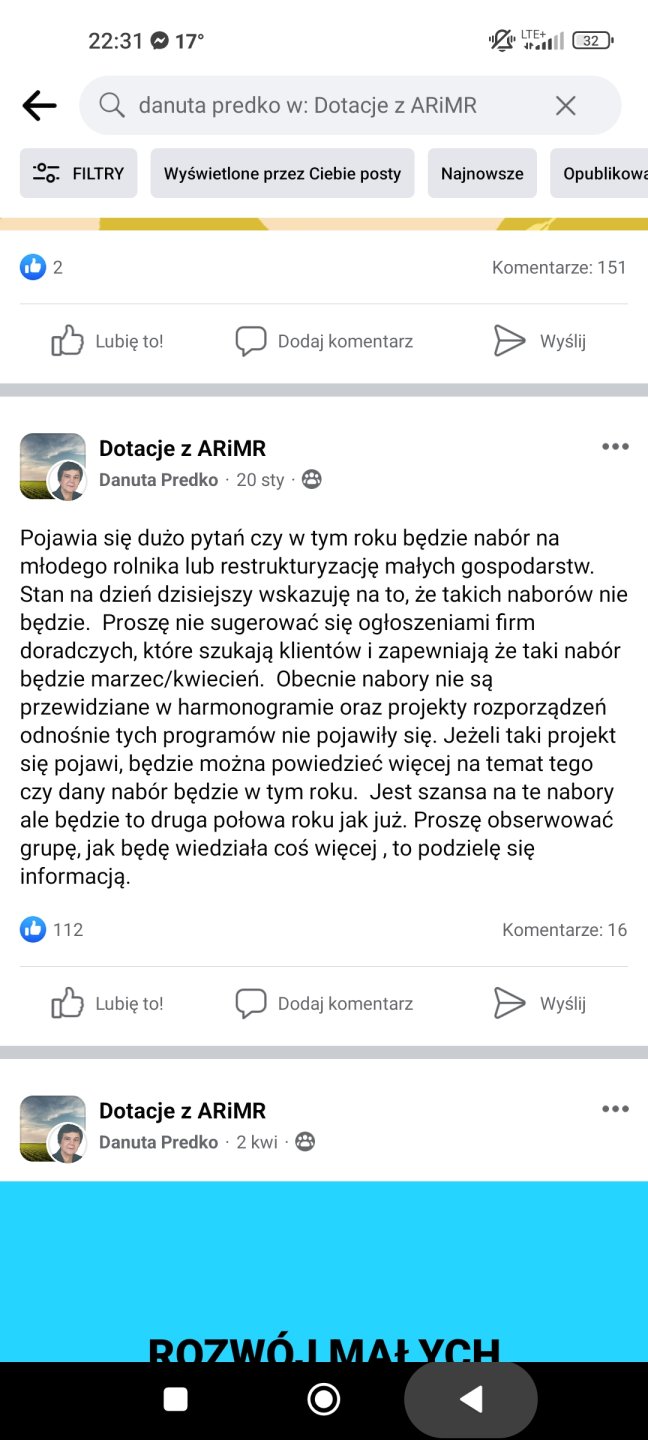Select the Najnowsze filter chip
Viewport: 648px width, 1440px height.
point(482,173)
